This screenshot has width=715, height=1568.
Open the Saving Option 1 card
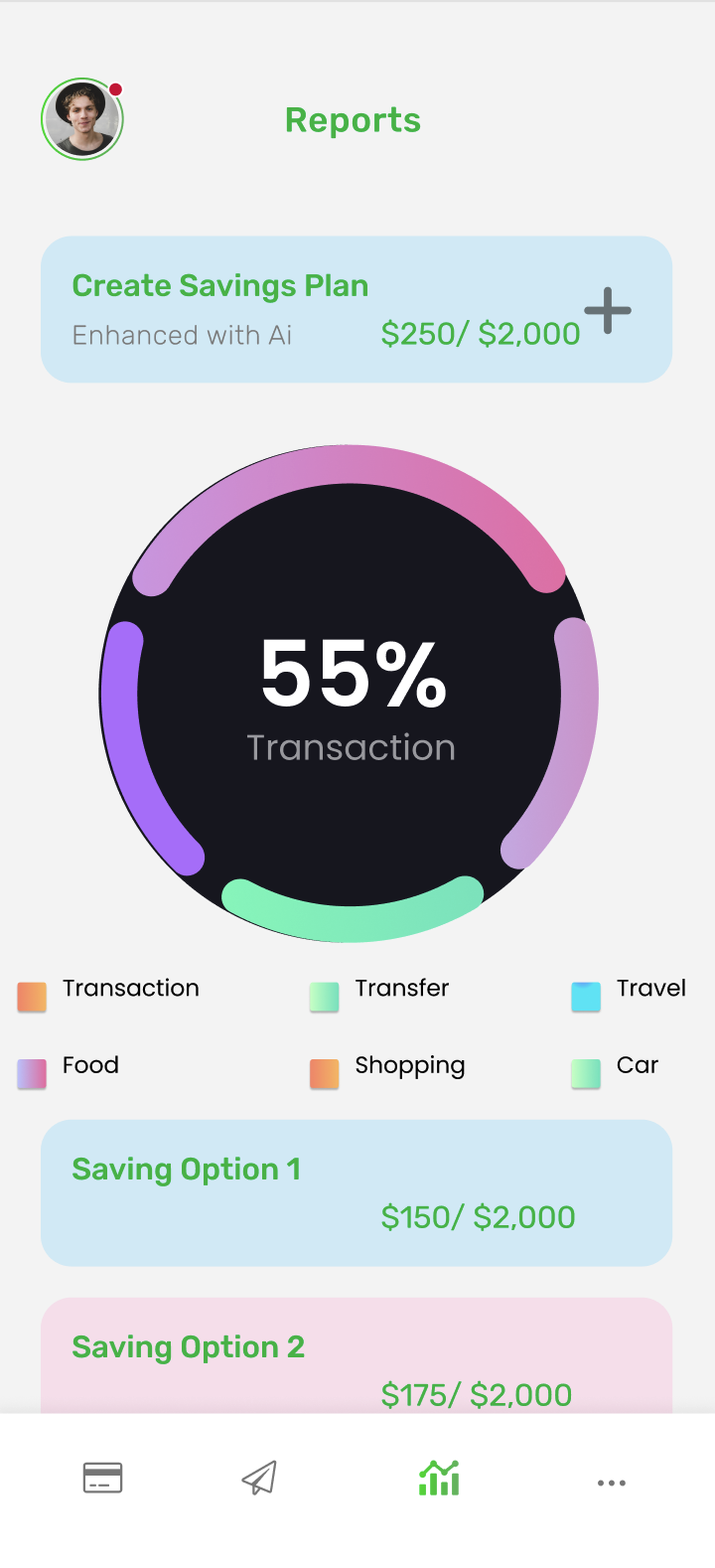[x=357, y=1192]
